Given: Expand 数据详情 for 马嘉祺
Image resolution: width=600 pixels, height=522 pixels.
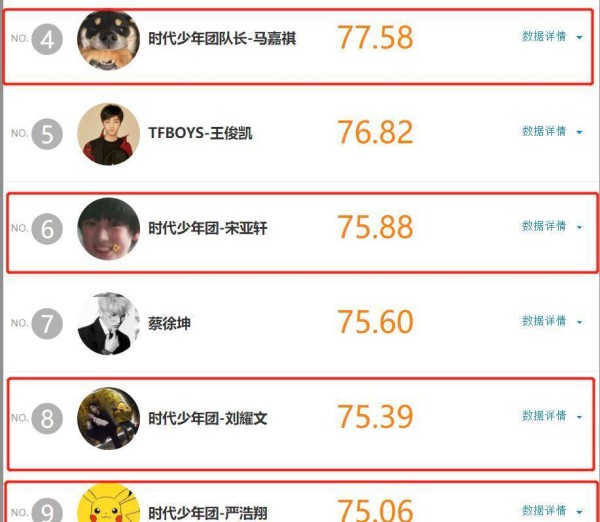Looking at the screenshot, I should click(x=551, y=37).
